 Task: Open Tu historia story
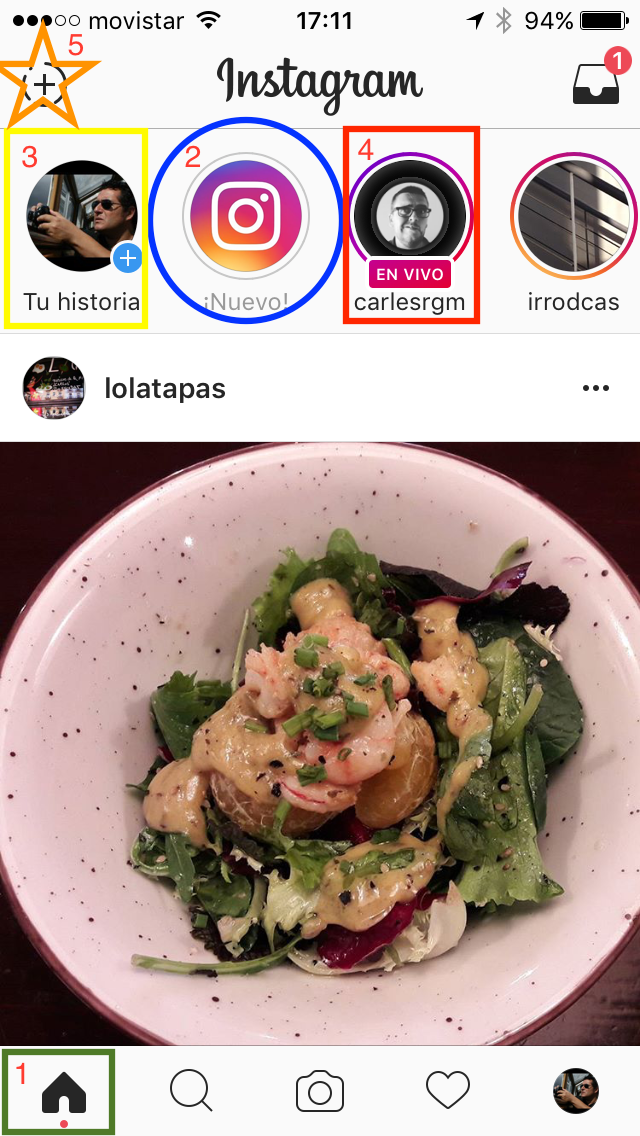point(81,217)
